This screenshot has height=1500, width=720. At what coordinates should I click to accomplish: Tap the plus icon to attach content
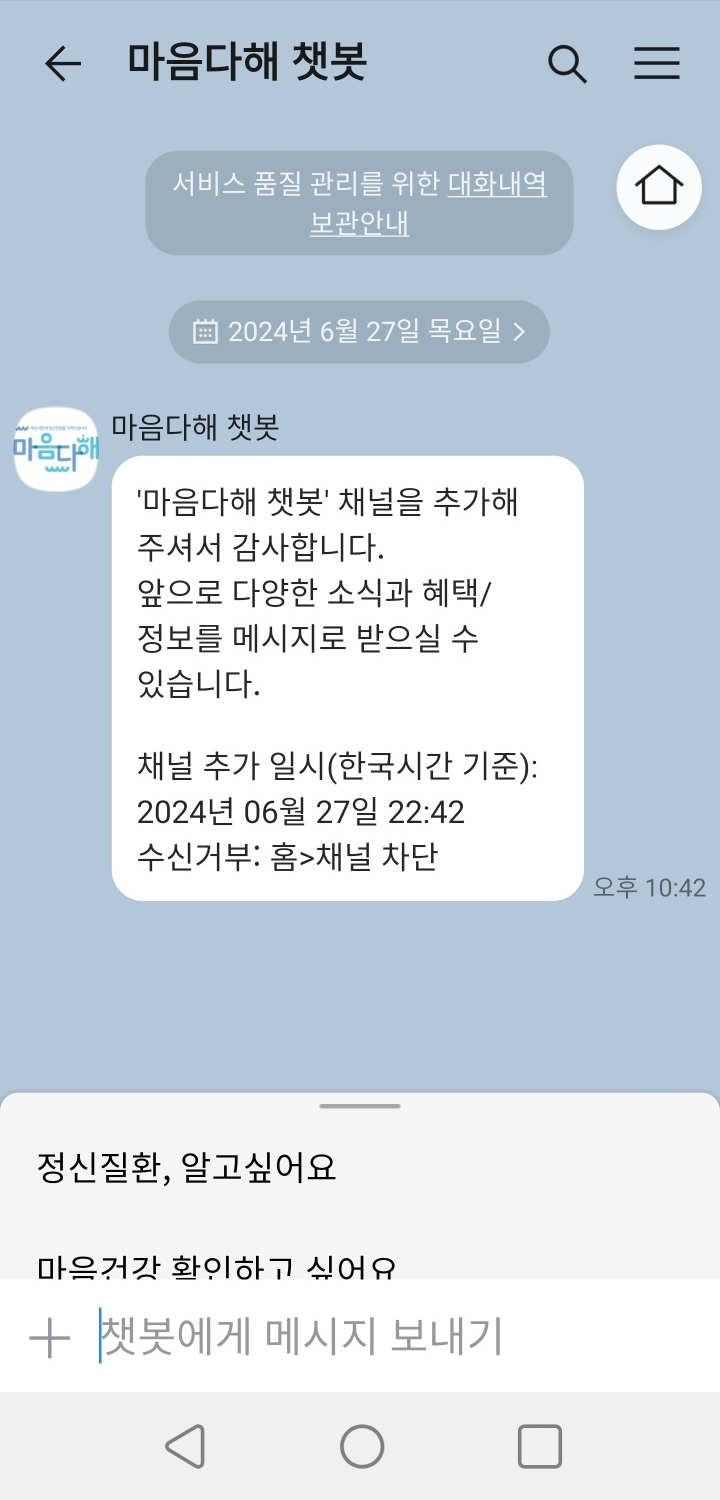click(50, 1337)
